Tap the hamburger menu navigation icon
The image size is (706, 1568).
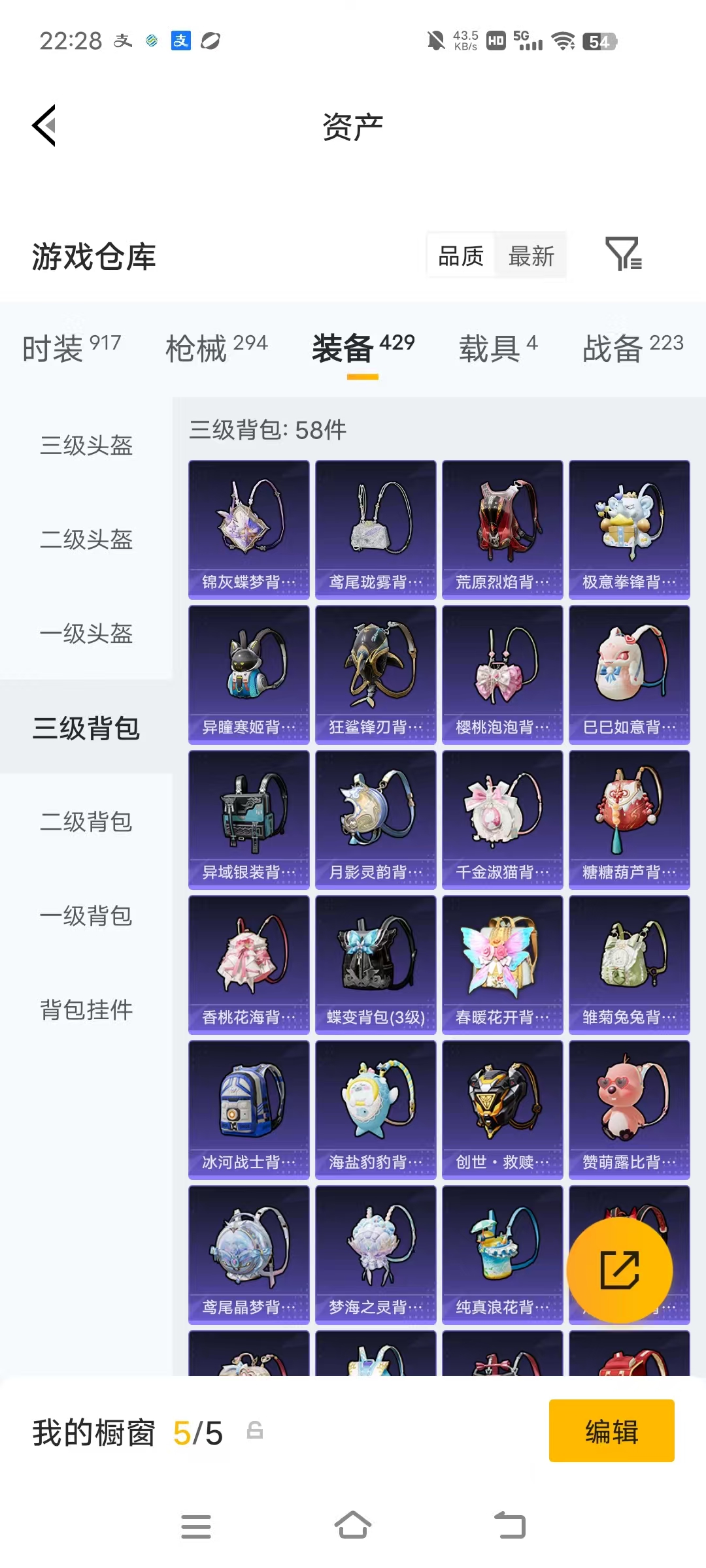(196, 1526)
